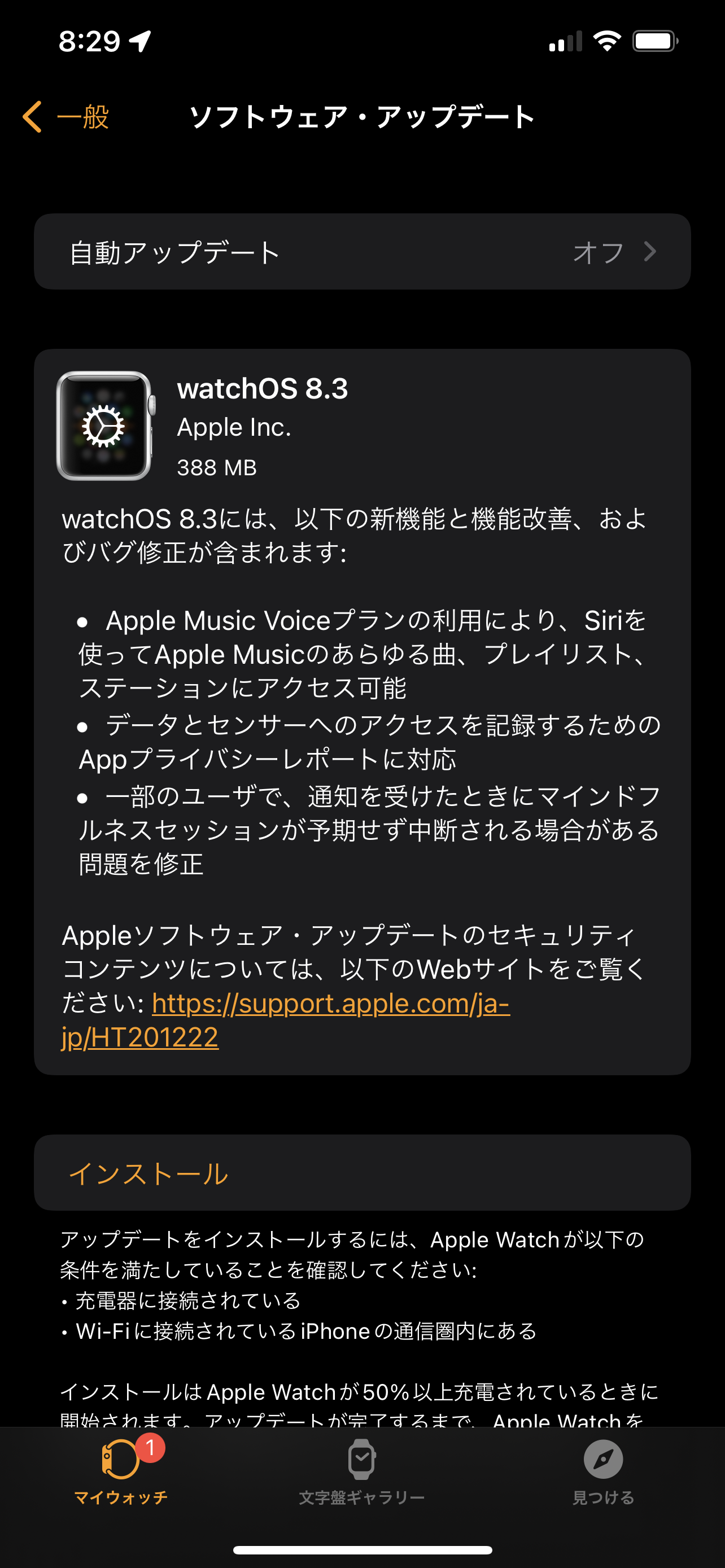Tap インストール to install watchOS 8.3
The image size is (725, 1568).
click(149, 1172)
